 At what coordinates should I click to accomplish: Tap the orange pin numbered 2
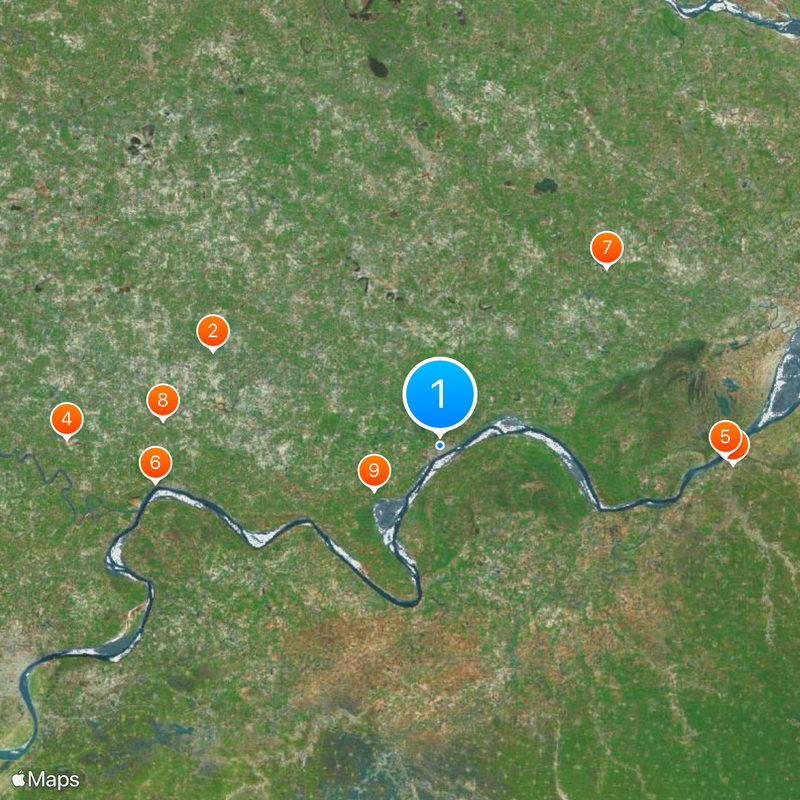(212, 331)
